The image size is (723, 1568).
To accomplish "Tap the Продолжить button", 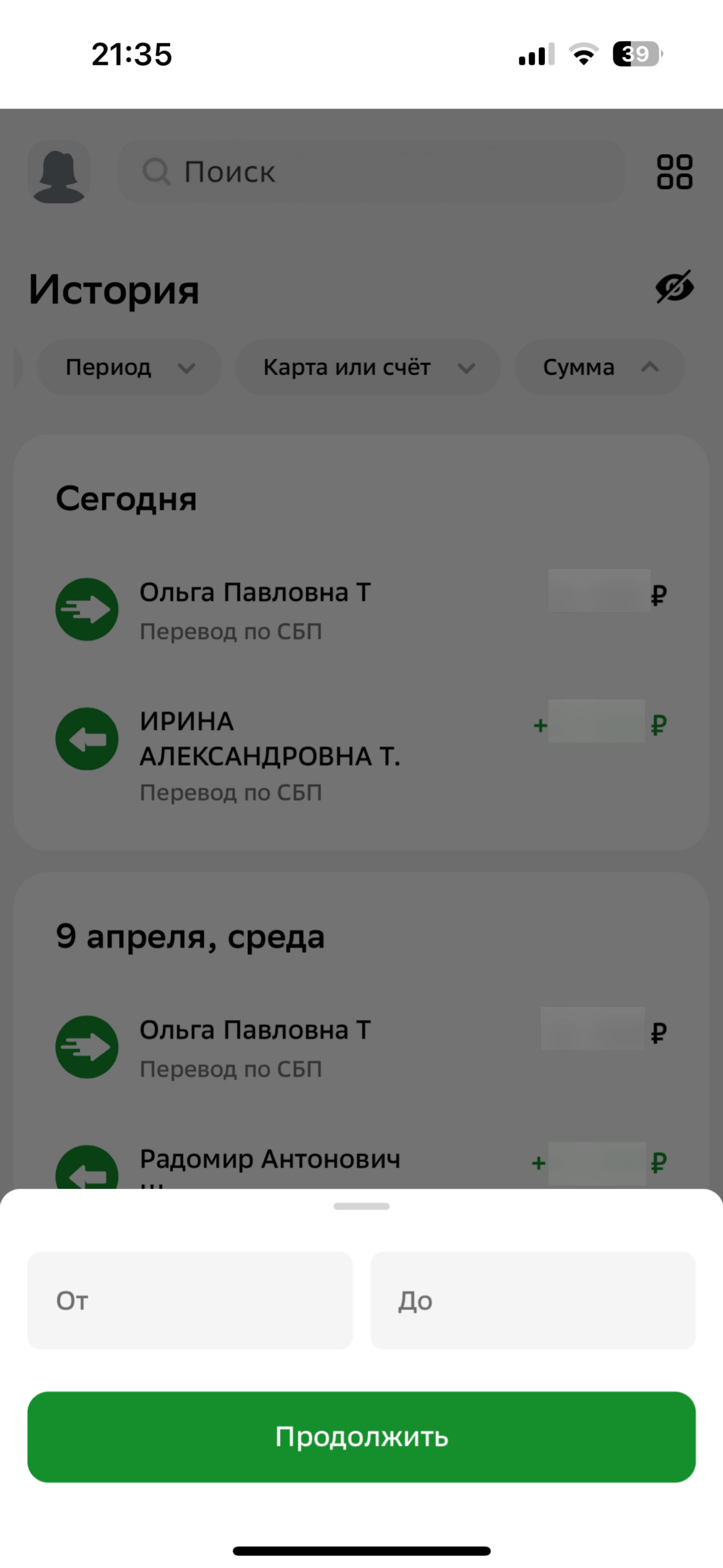I will [x=361, y=1437].
